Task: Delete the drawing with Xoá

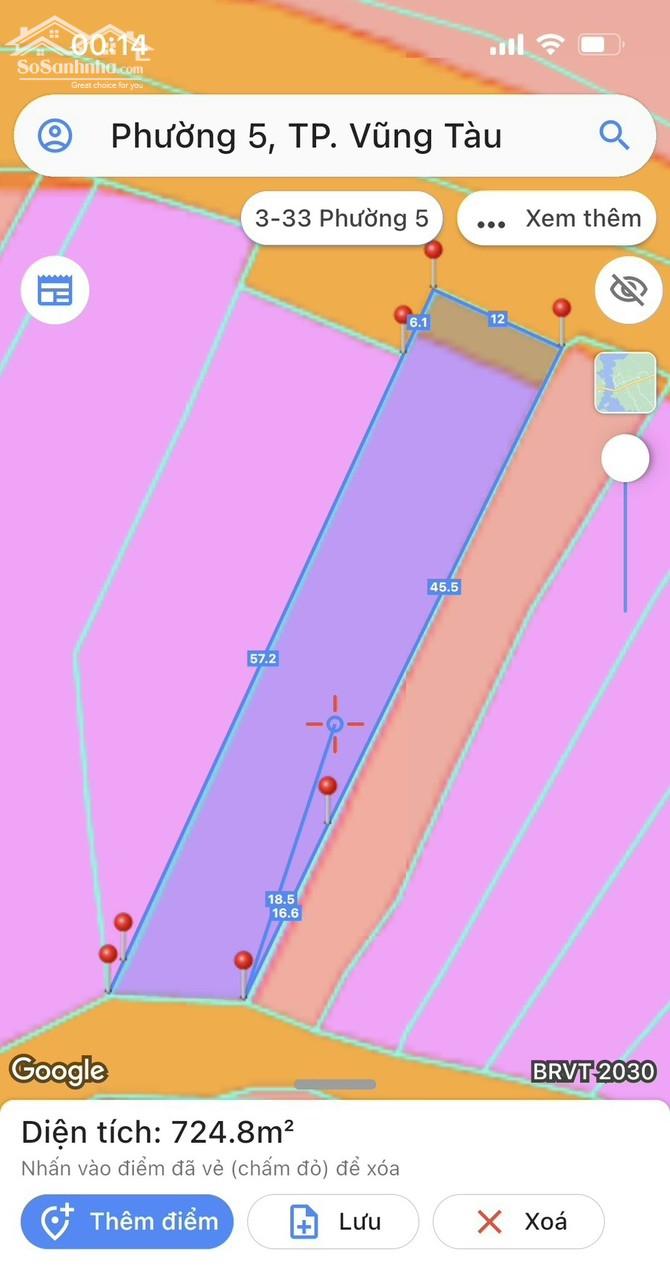Action: pyautogui.click(x=519, y=1221)
